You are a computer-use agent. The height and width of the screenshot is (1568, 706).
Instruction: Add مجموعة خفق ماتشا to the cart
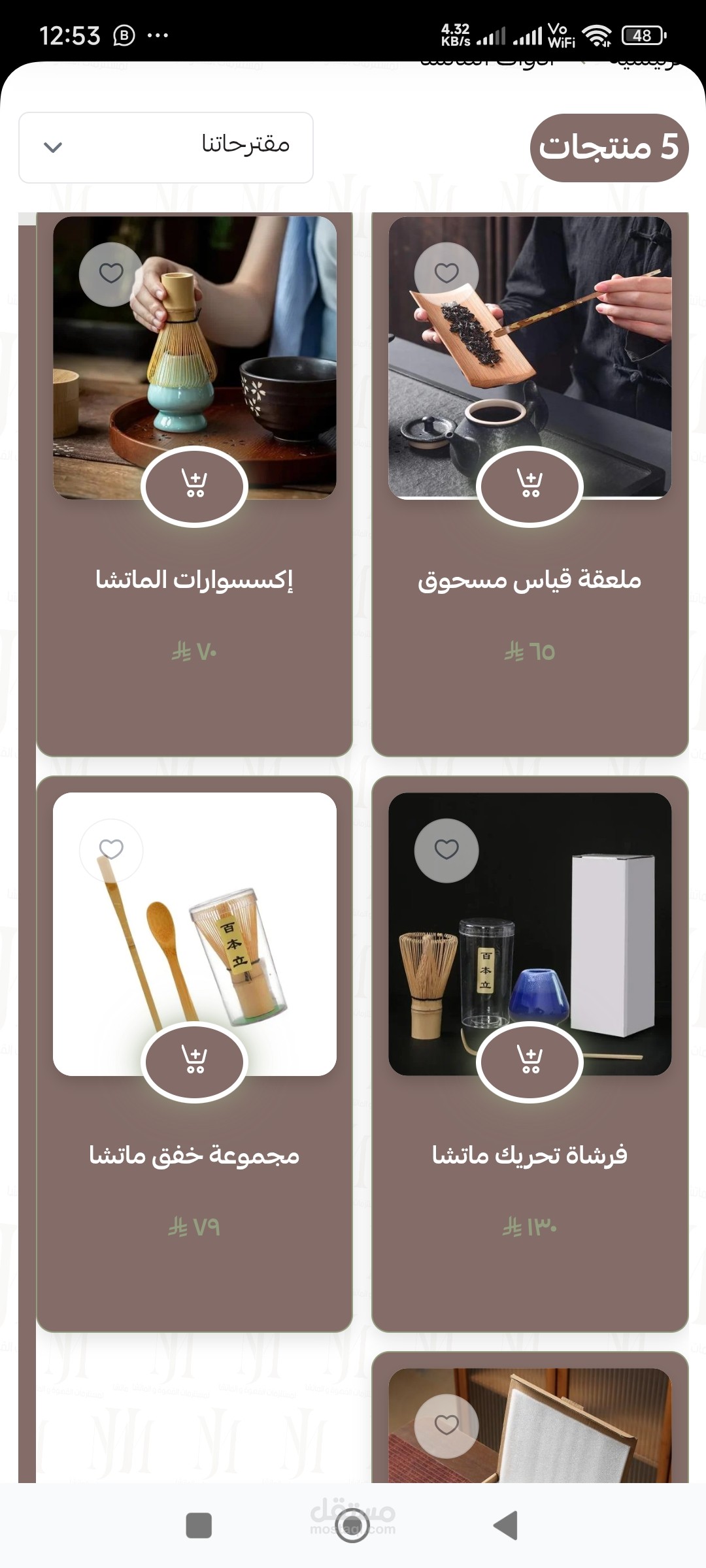tap(194, 1062)
